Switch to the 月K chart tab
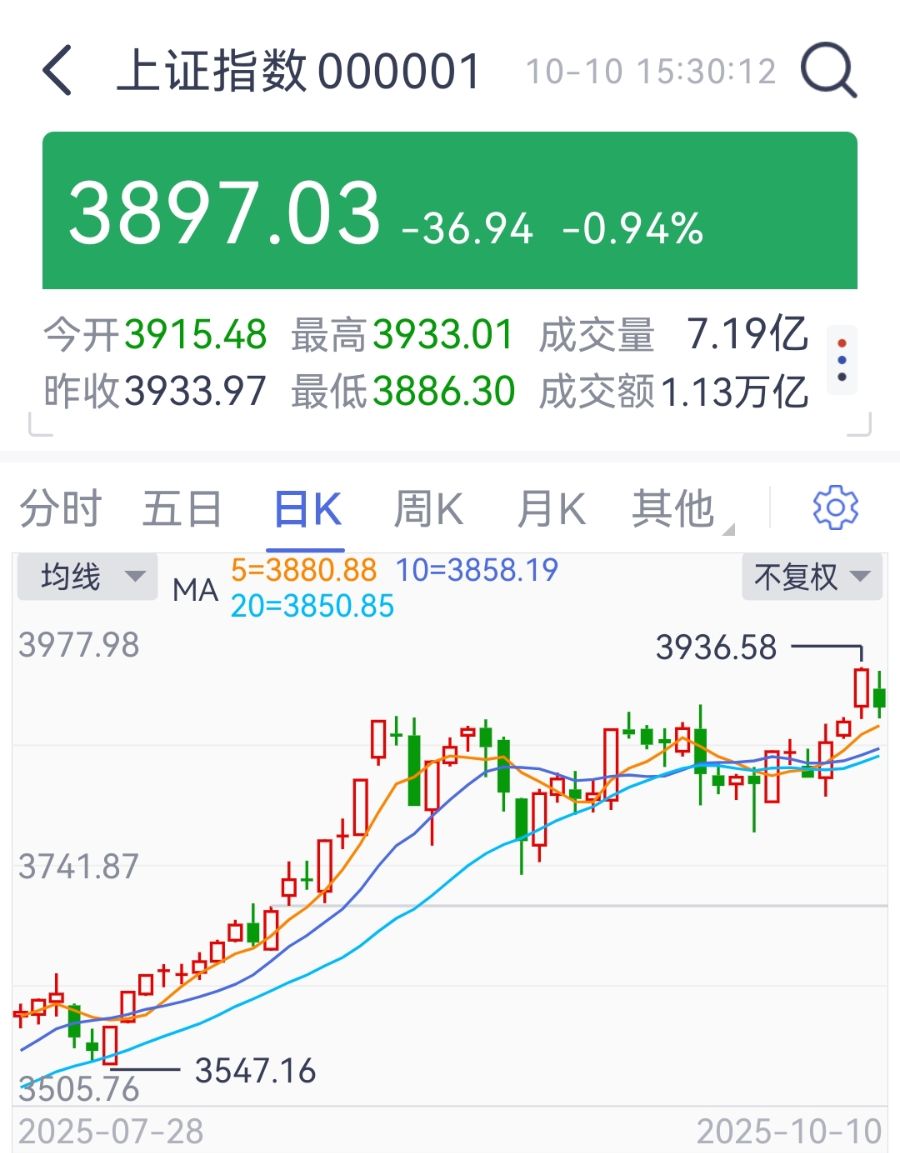 (550, 509)
